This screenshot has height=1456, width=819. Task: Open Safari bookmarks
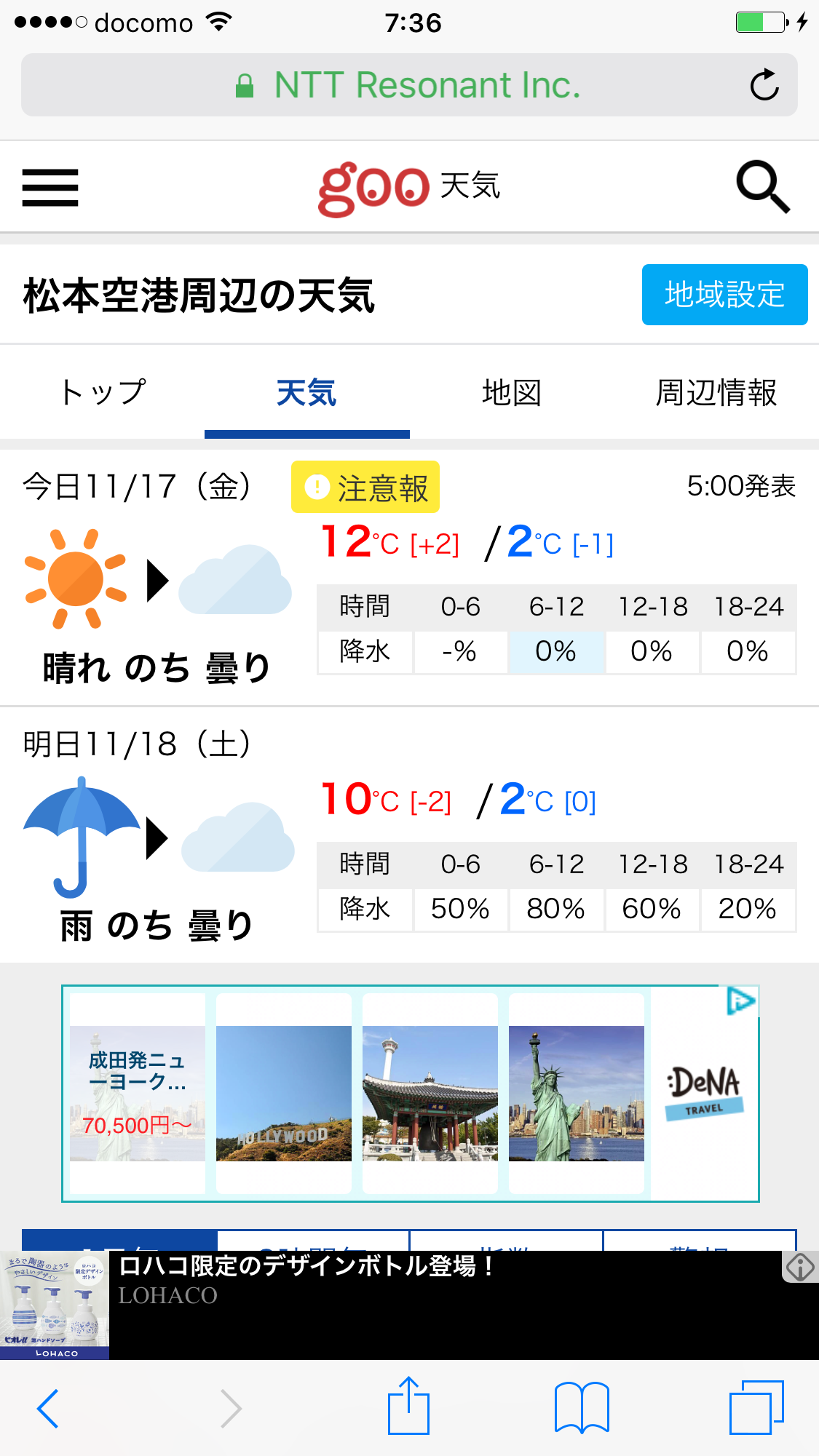[582, 1408]
